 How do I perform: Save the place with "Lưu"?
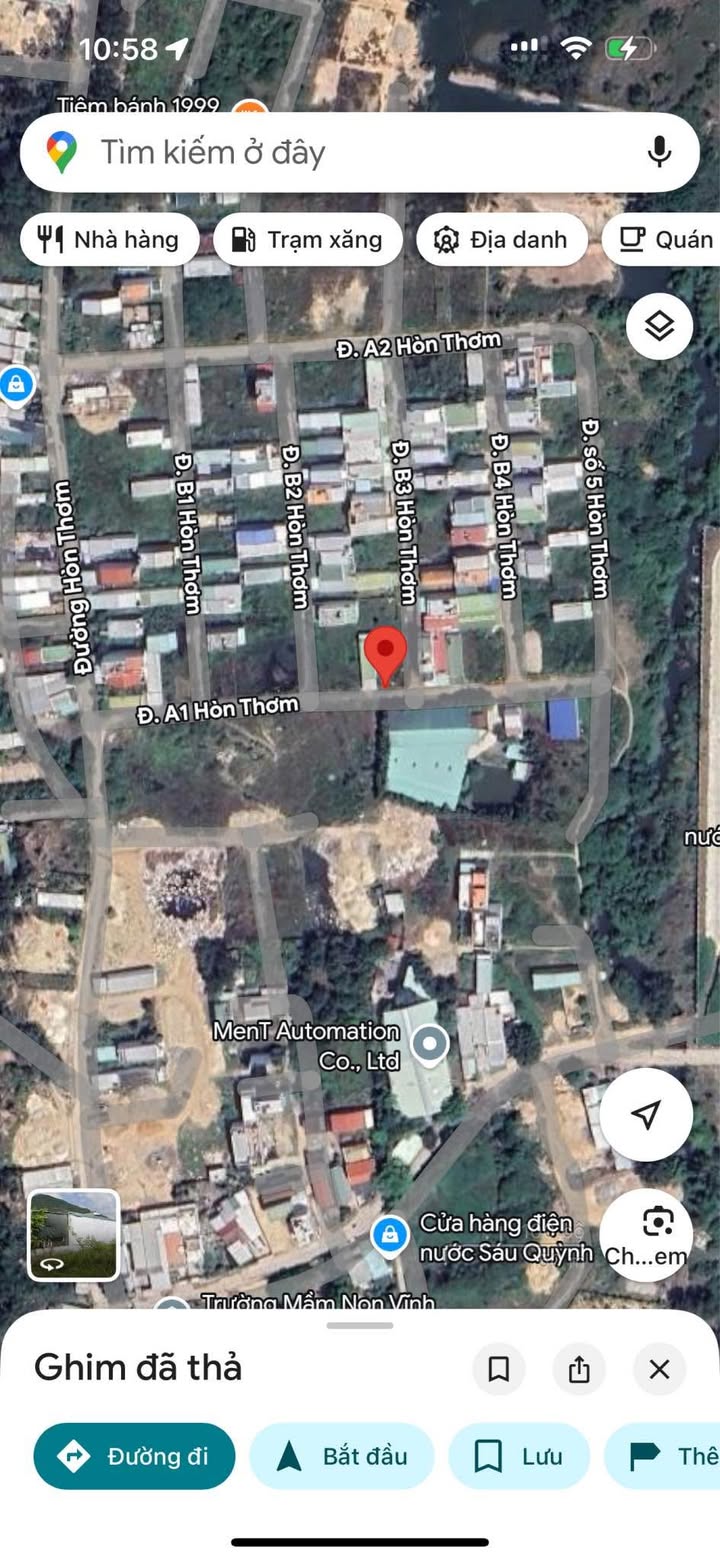519,1456
